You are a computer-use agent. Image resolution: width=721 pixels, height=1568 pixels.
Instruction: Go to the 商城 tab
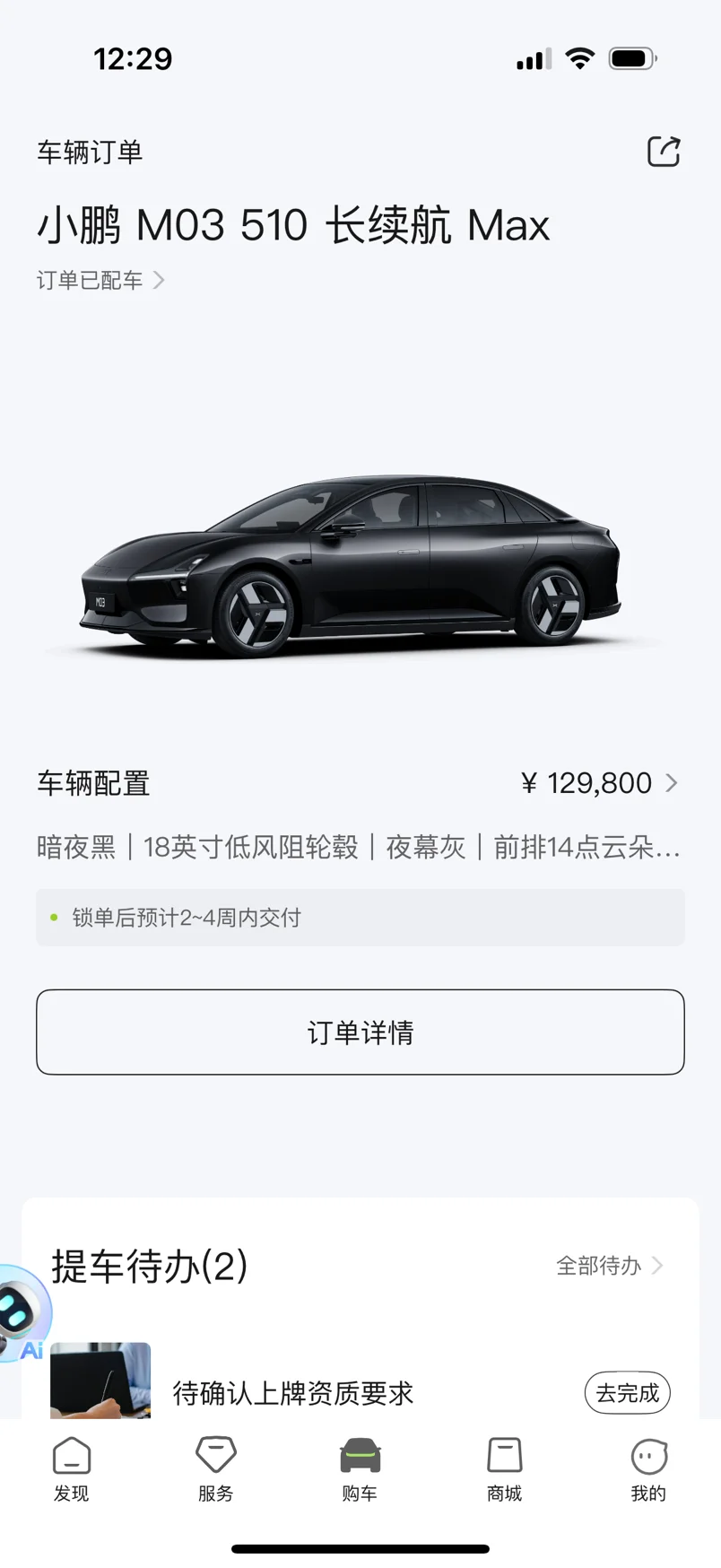point(504,1469)
